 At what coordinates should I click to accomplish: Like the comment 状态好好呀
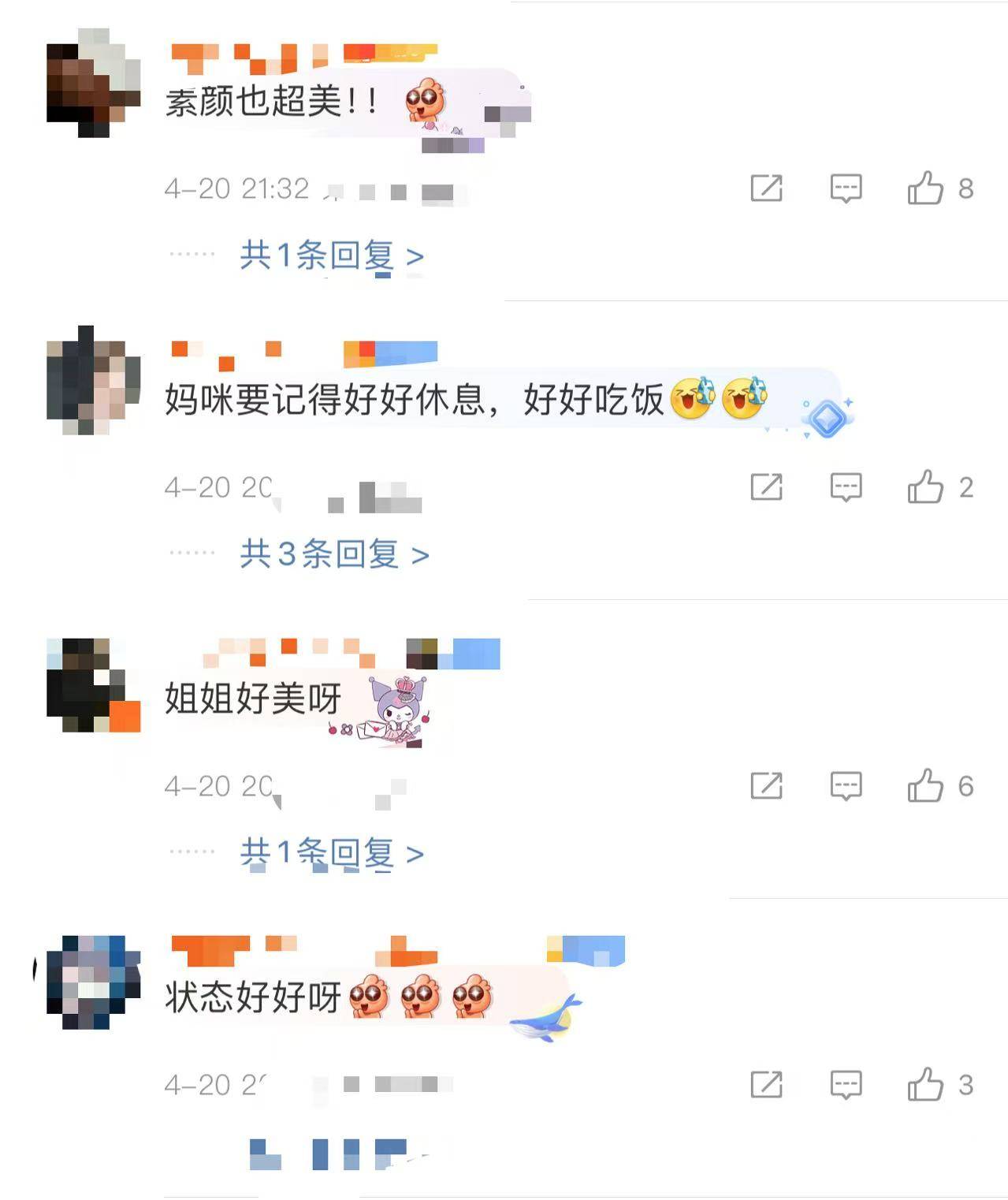(x=925, y=1085)
